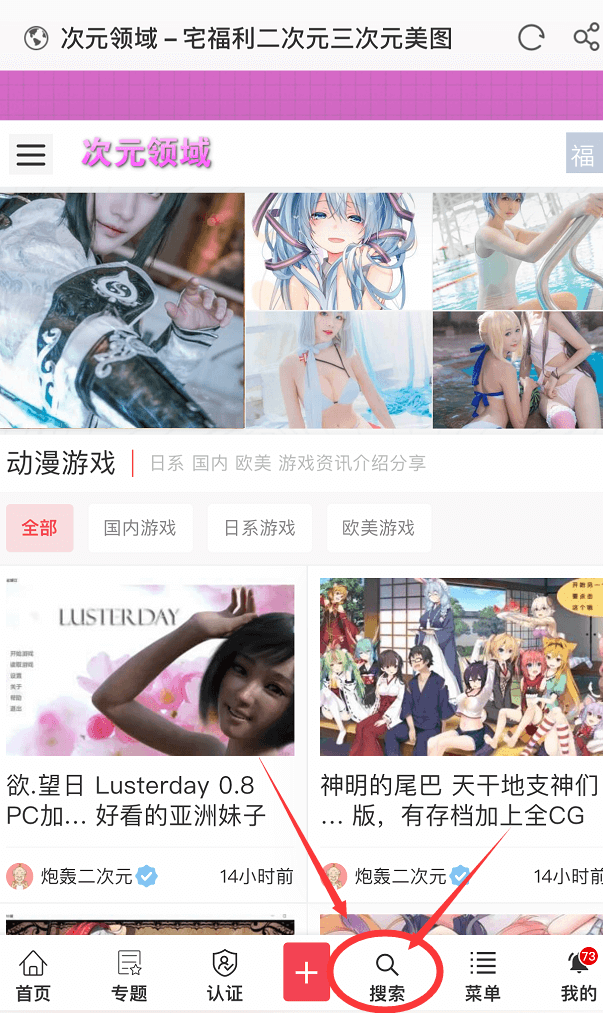Create a new post with plus button

[x=306, y=972]
